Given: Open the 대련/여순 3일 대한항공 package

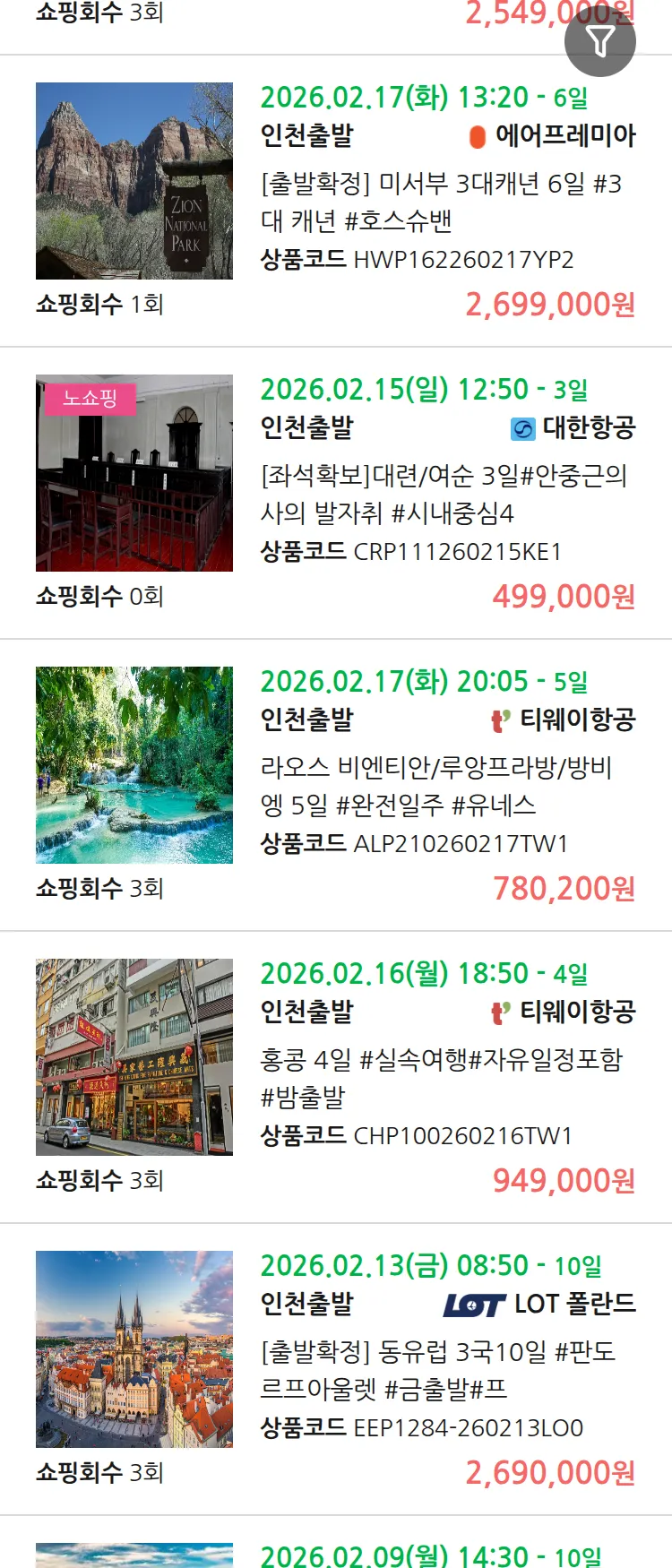Looking at the screenshot, I should point(444,494).
